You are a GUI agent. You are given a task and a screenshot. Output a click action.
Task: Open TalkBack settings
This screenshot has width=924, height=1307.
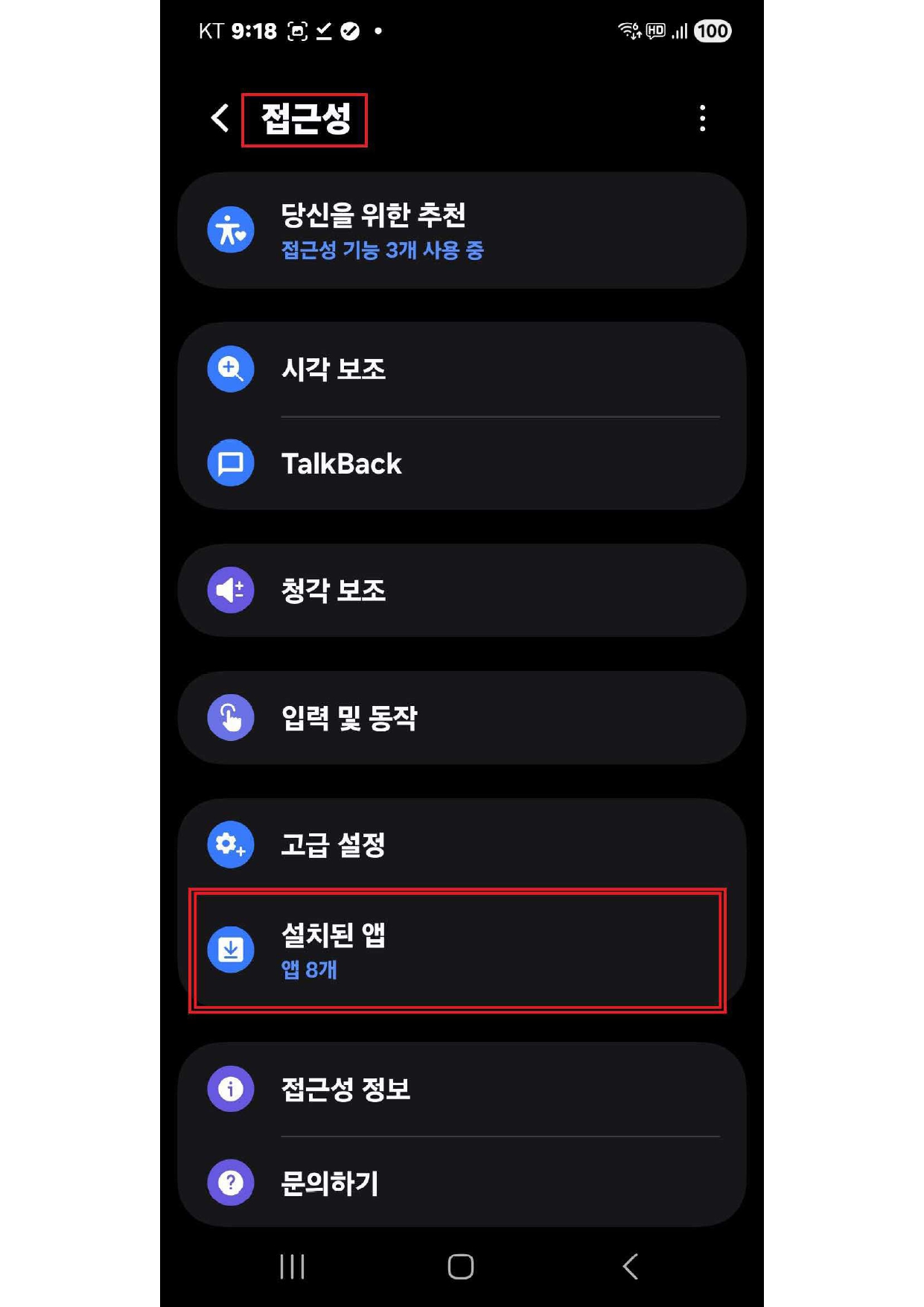(462, 463)
